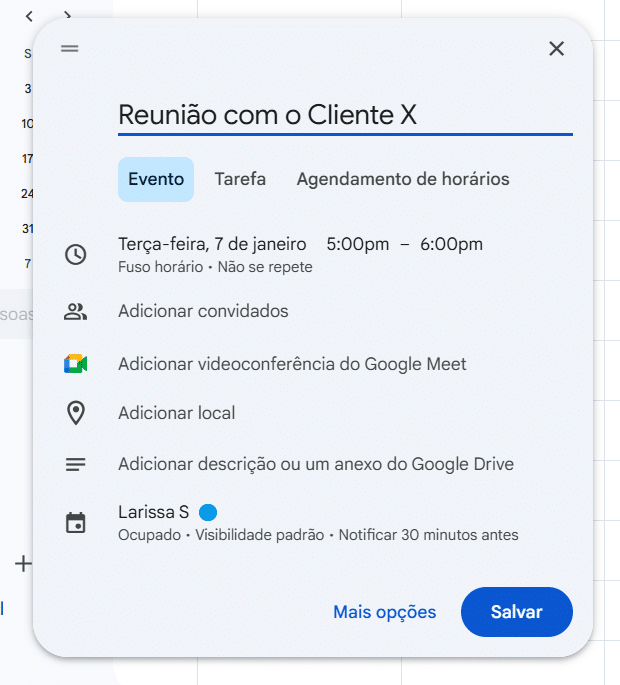Tap the drag handle at dialog top
620x685 pixels.
pyautogui.click(x=69, y=48)
